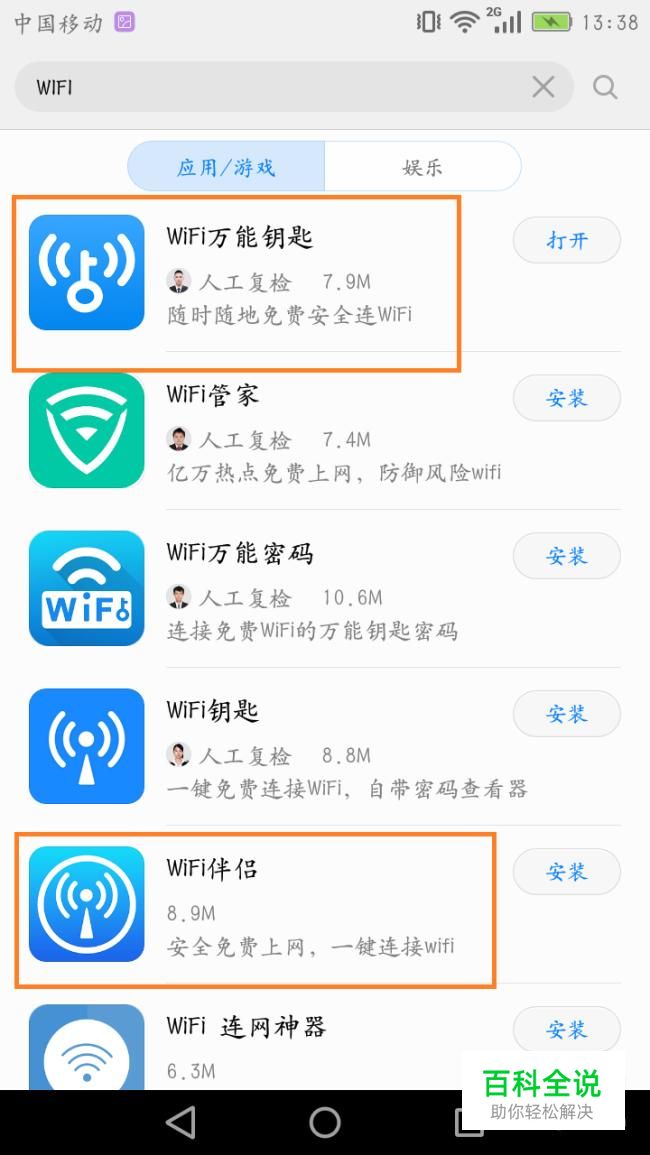Image resolution: width=650 pixels, height=1155 pixels.
Task: Tap the WIFI search input field
Action: pos(270,87)
